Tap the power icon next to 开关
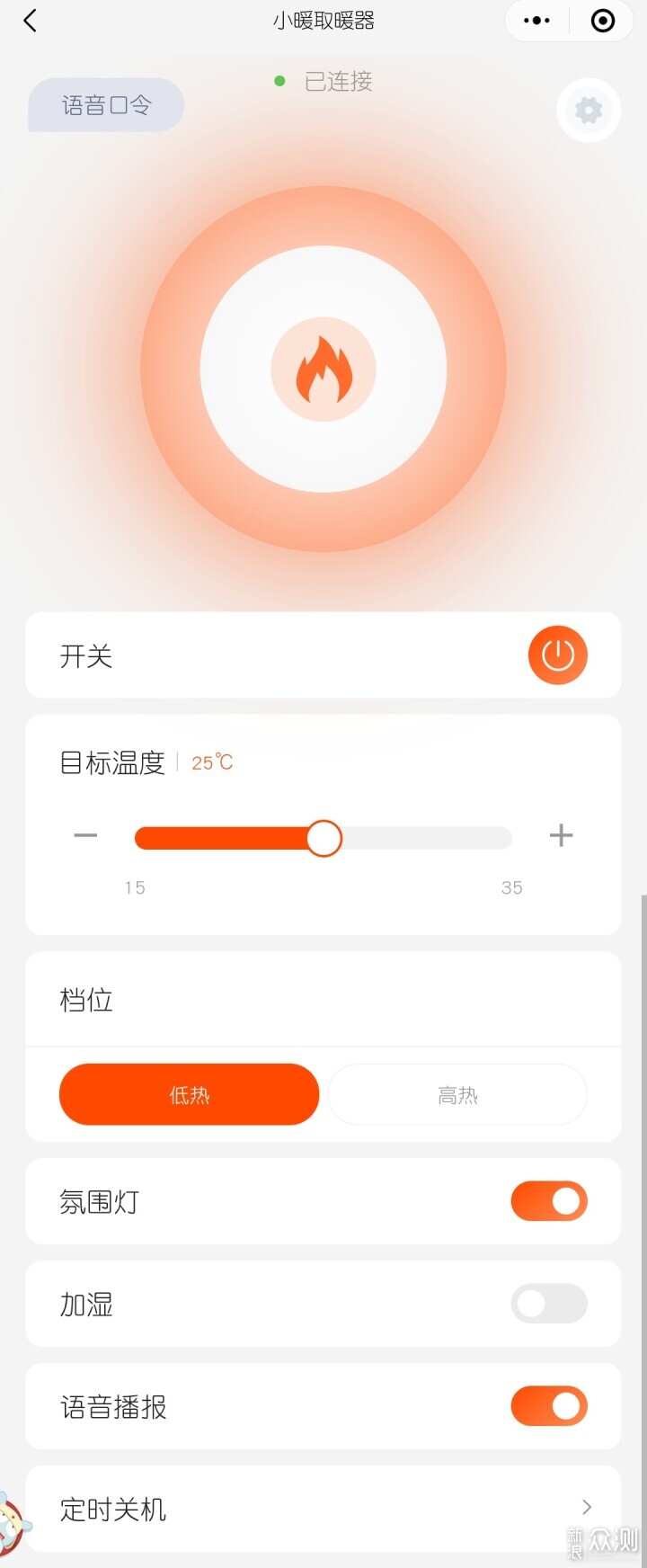This screenshot has height=1568, width=647. (557, 655)
